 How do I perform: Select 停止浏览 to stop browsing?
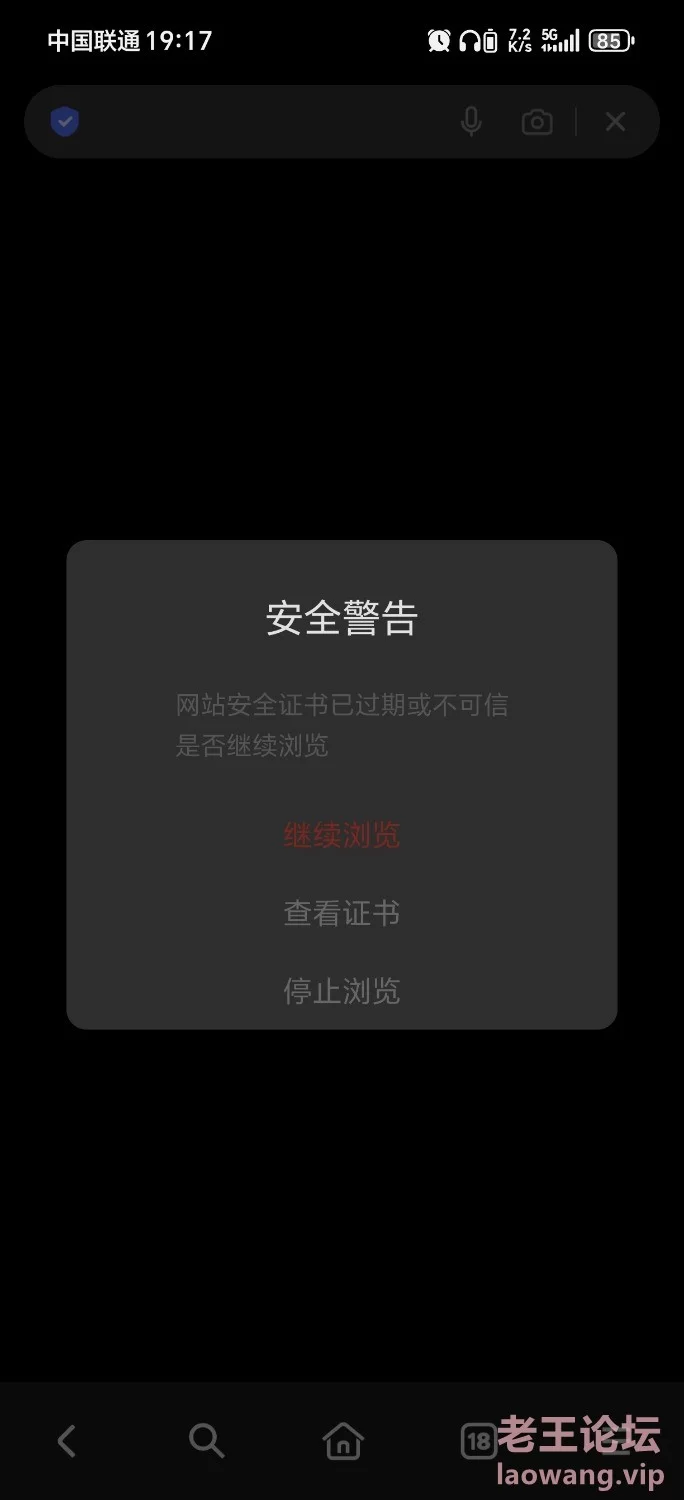pos(342,991)
